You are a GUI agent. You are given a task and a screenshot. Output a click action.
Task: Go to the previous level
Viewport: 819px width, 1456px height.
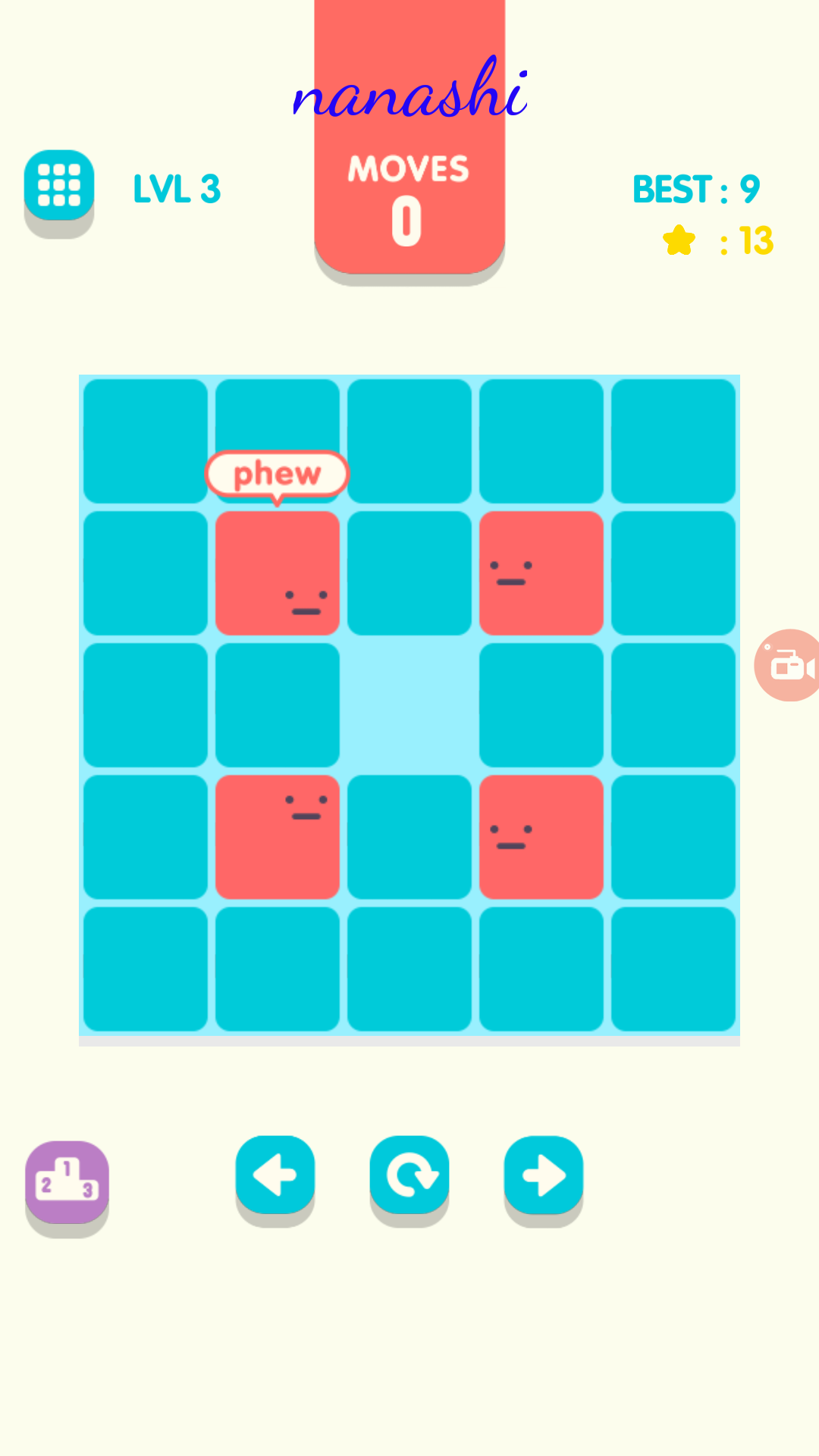pyautogui.click(x=275, y=1175)
